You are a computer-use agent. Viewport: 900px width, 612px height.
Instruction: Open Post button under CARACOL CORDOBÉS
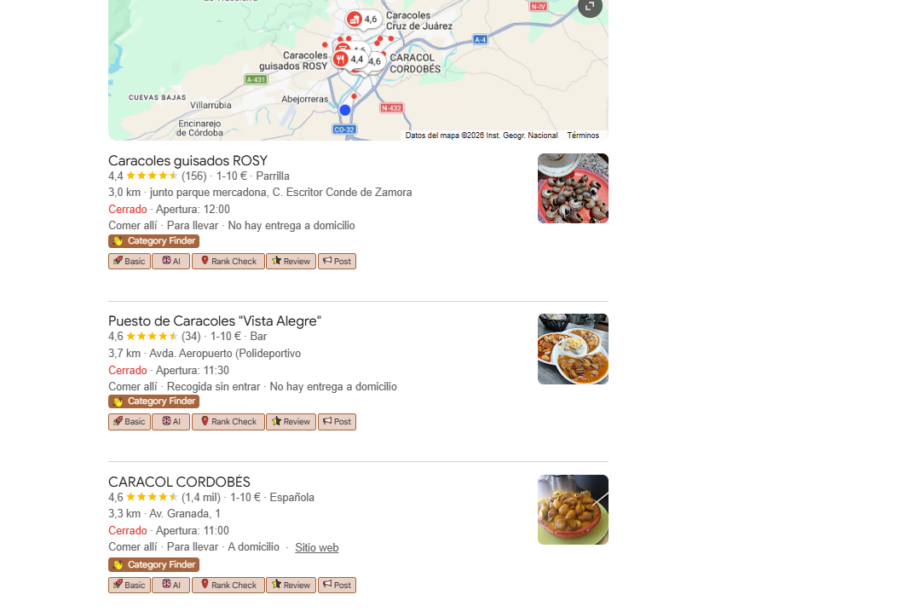click(337, 585)
